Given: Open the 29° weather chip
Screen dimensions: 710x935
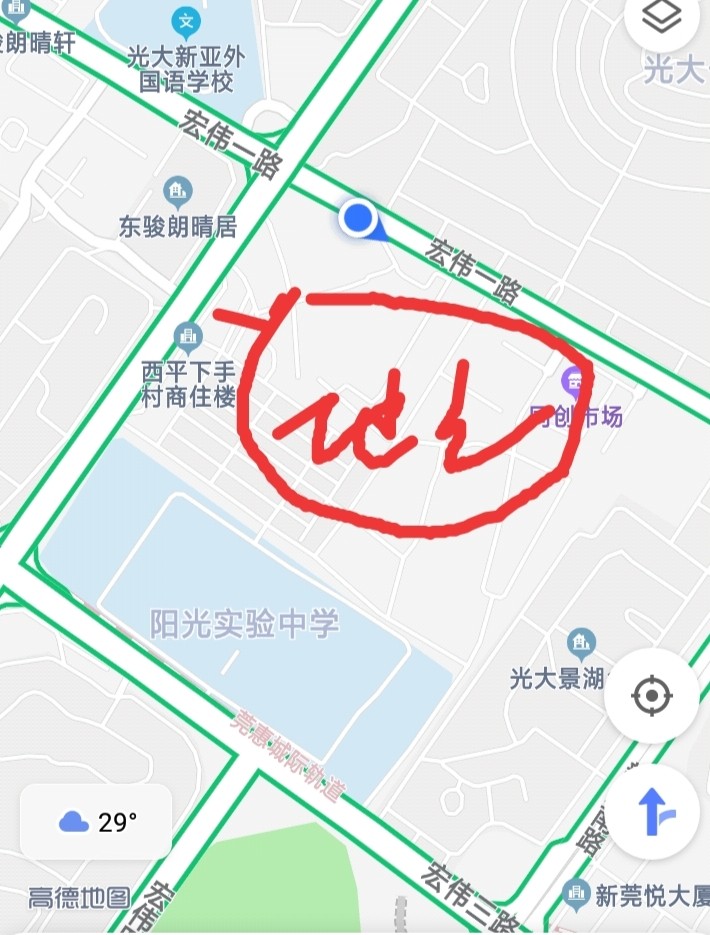Looking at the screenshot, I should point(97,822).
